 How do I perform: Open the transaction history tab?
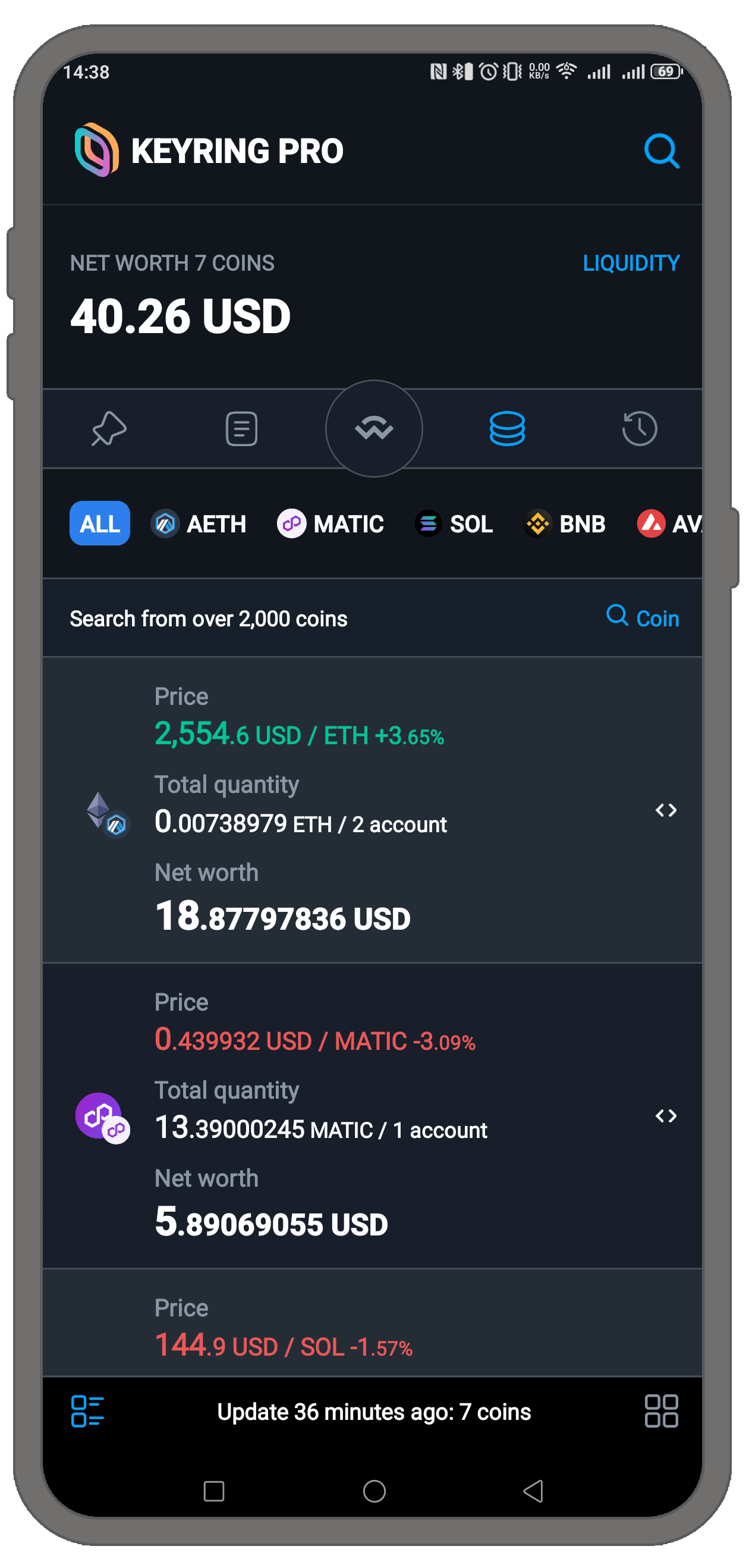[x=639, y=428]
